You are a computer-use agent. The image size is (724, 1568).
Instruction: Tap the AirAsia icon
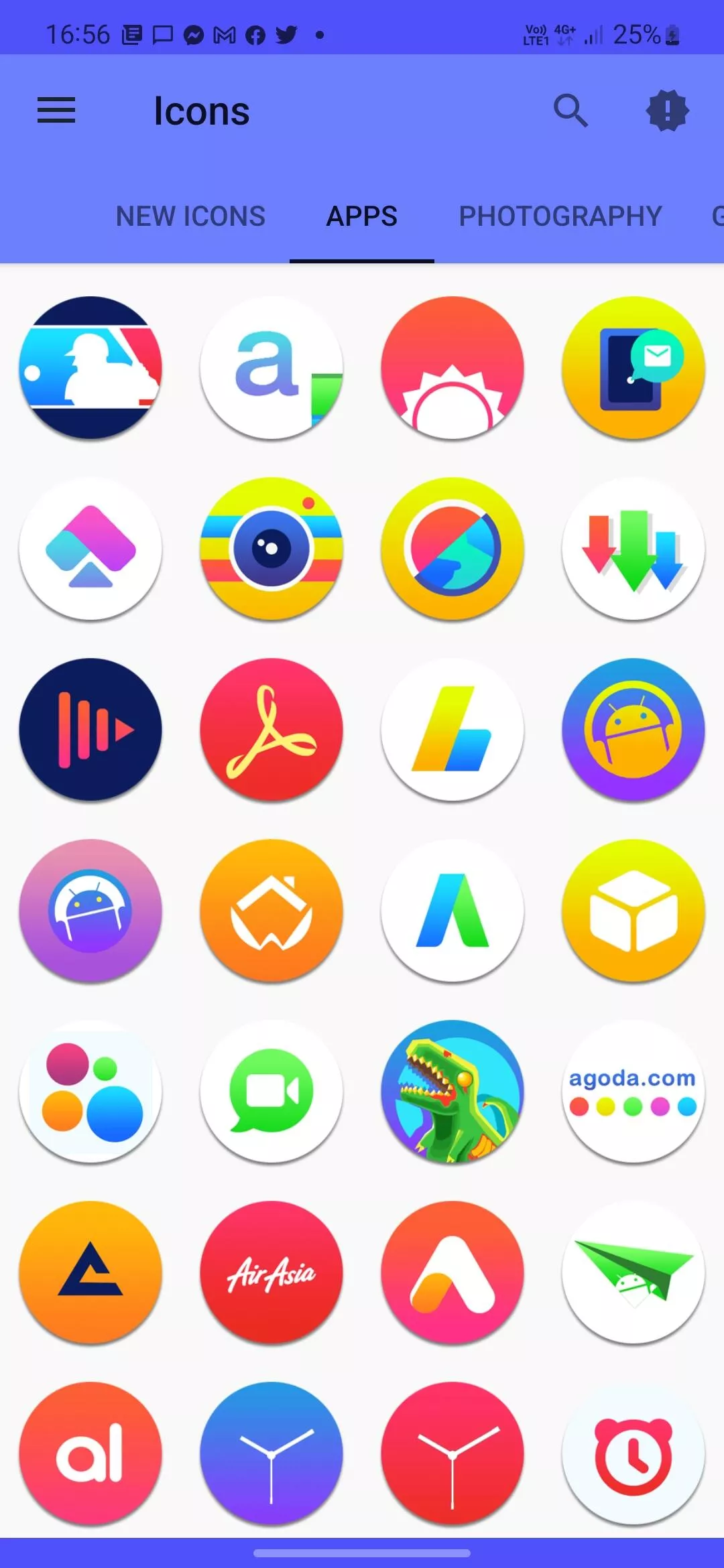tap(271, 1272)
